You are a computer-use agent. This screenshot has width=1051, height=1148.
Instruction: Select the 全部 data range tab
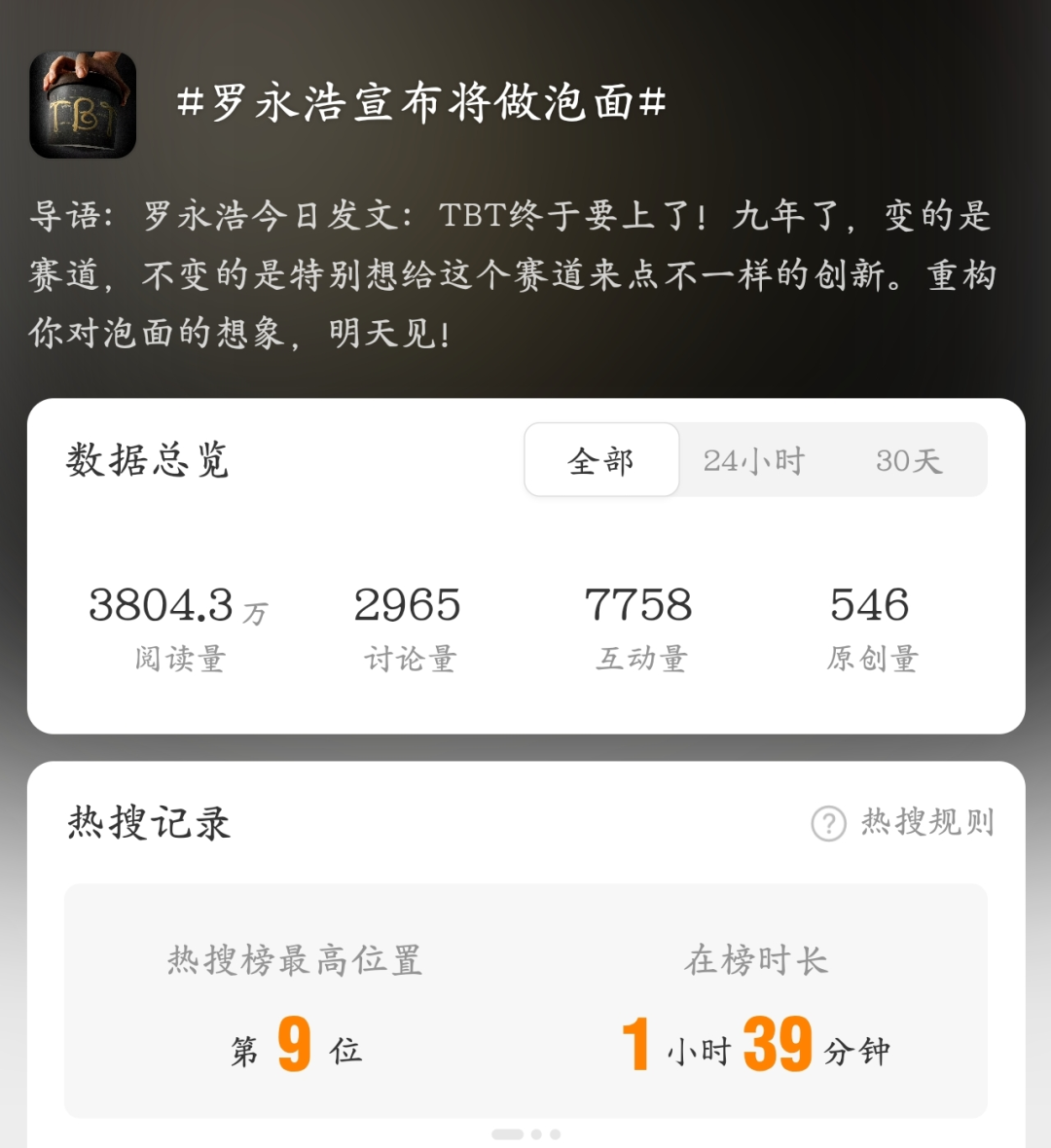tap(601, 460)
